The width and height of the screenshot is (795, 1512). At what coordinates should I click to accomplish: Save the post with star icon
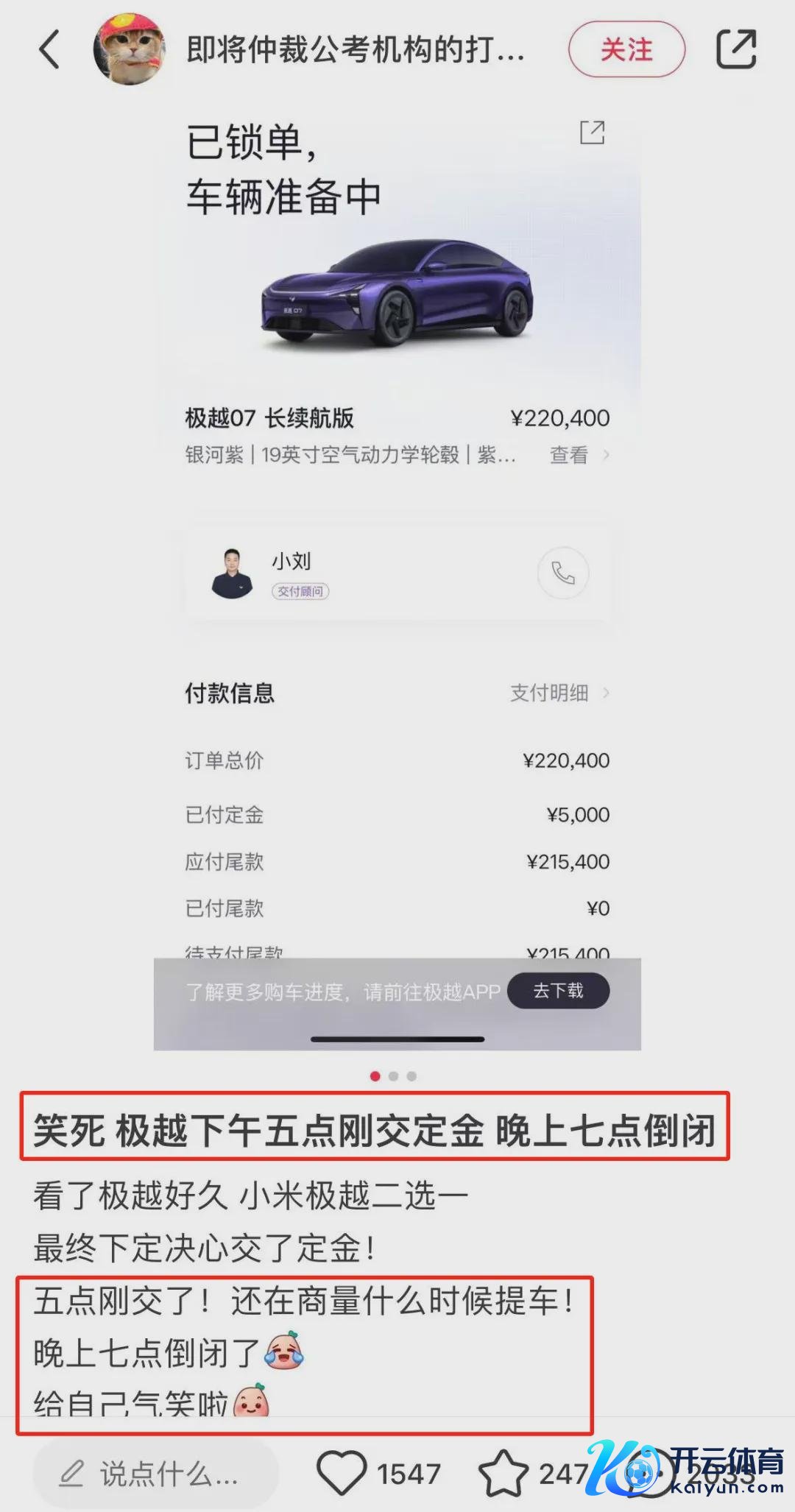pyautogui.click(x=504, y=1474)
